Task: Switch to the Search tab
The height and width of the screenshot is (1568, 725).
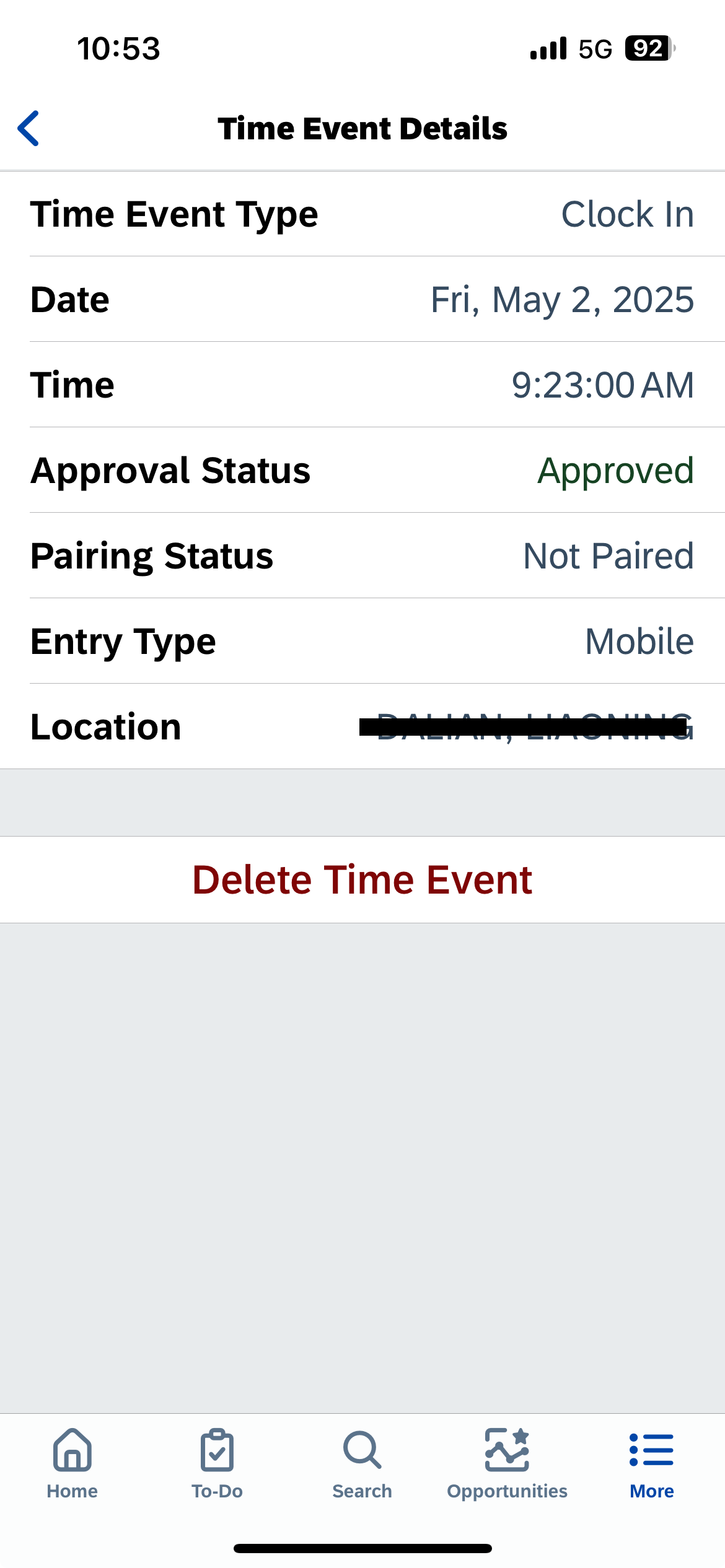Action: pyautogui.click(x=362, y=1464)
